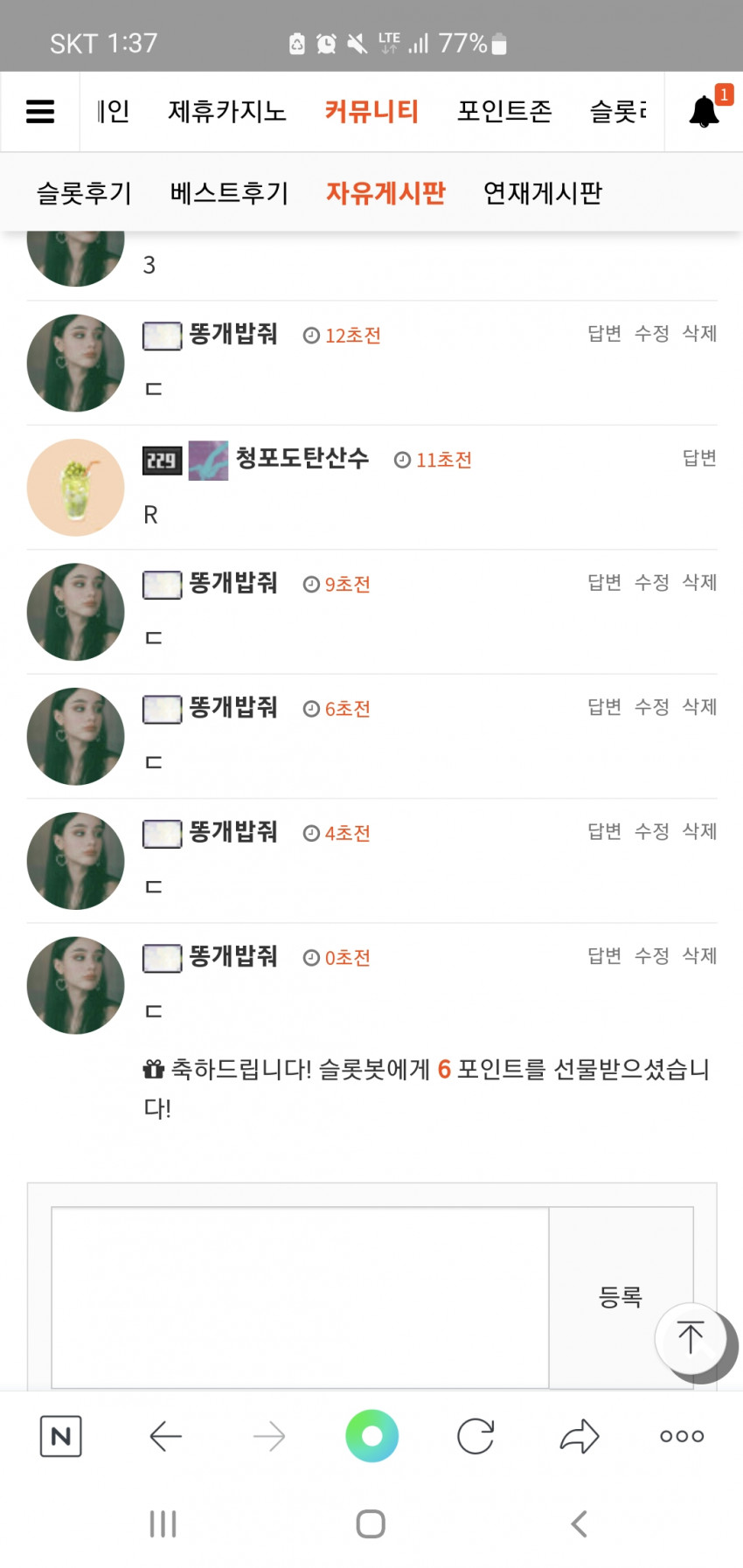Jump to top of page
This screenshot has height=1568, width=743.
tap(691, 1337)
